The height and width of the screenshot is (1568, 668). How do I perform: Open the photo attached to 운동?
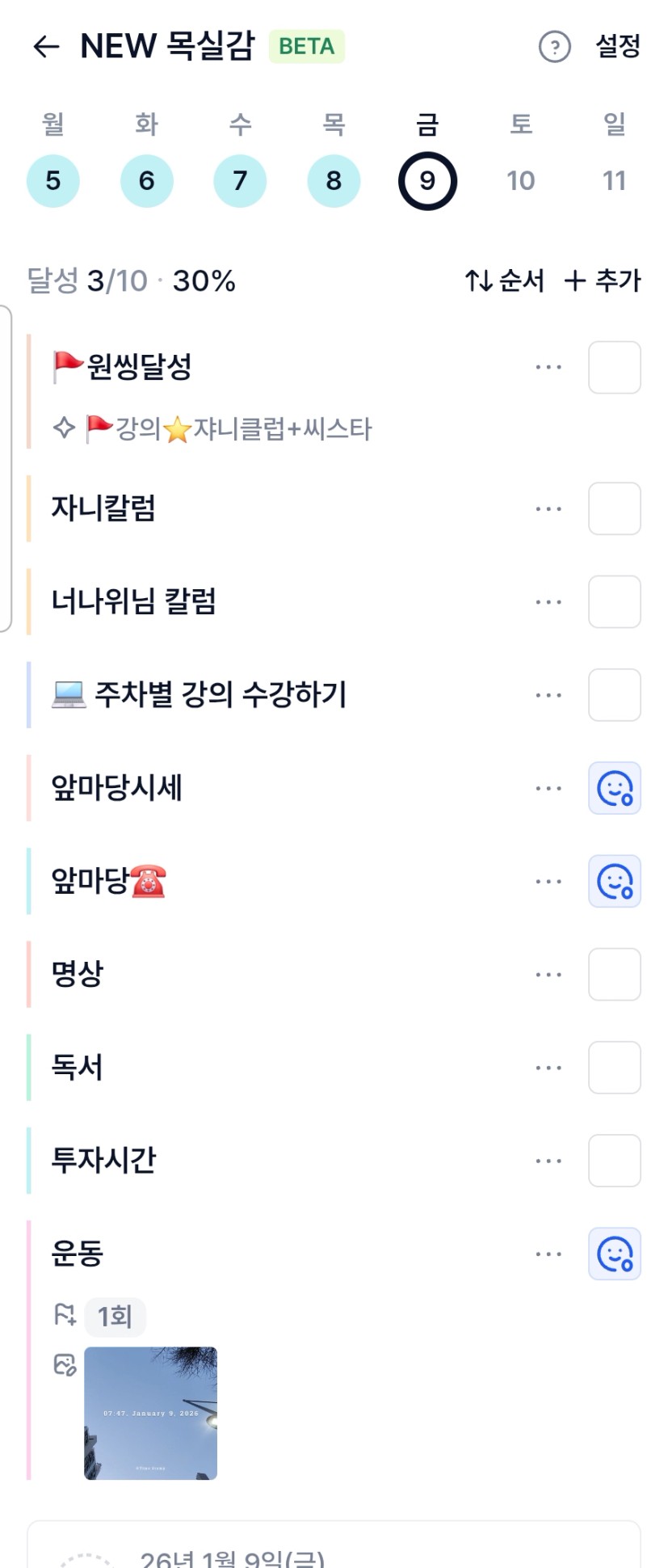tap(151, 1413)
